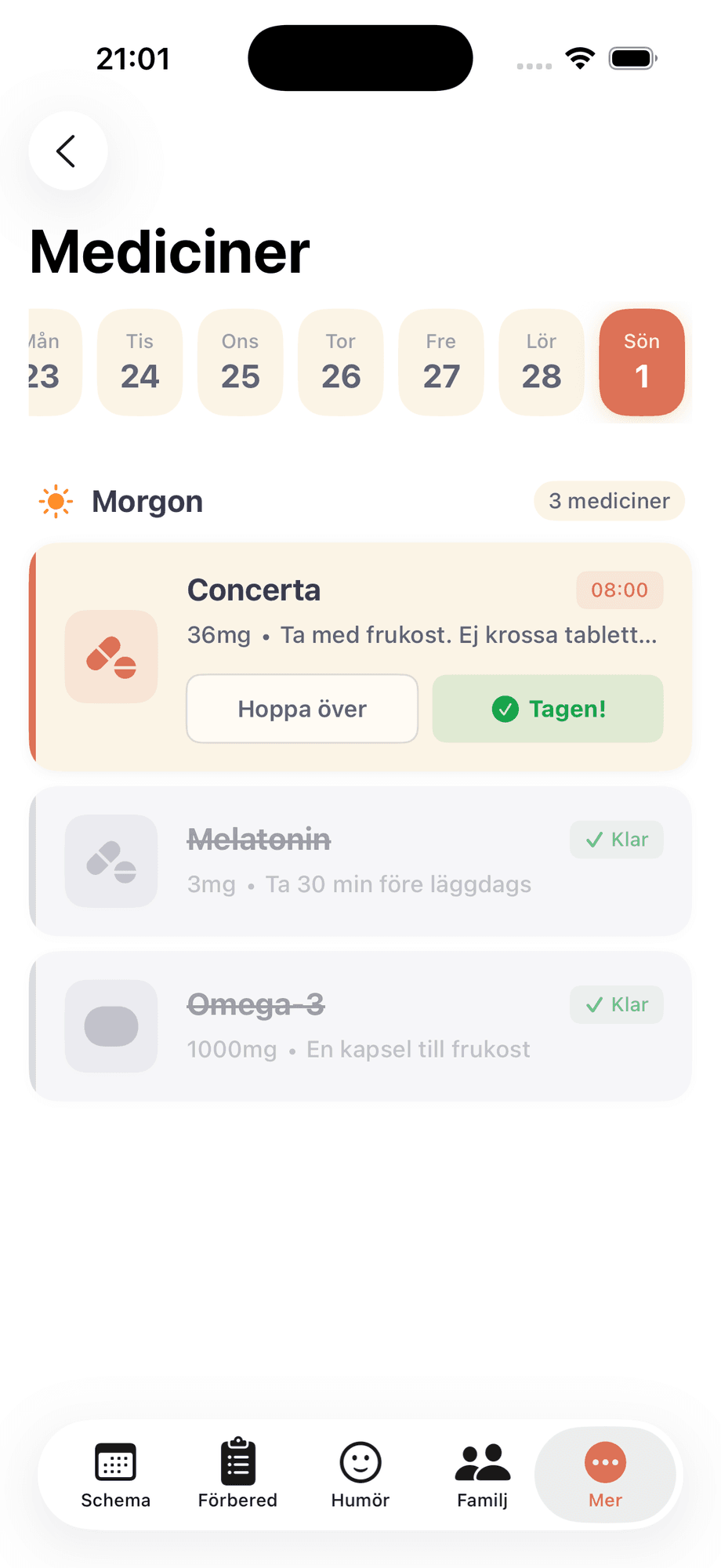Switch to the Schema tab
Screen dimensions: 721x1568
pos(115,1475)
